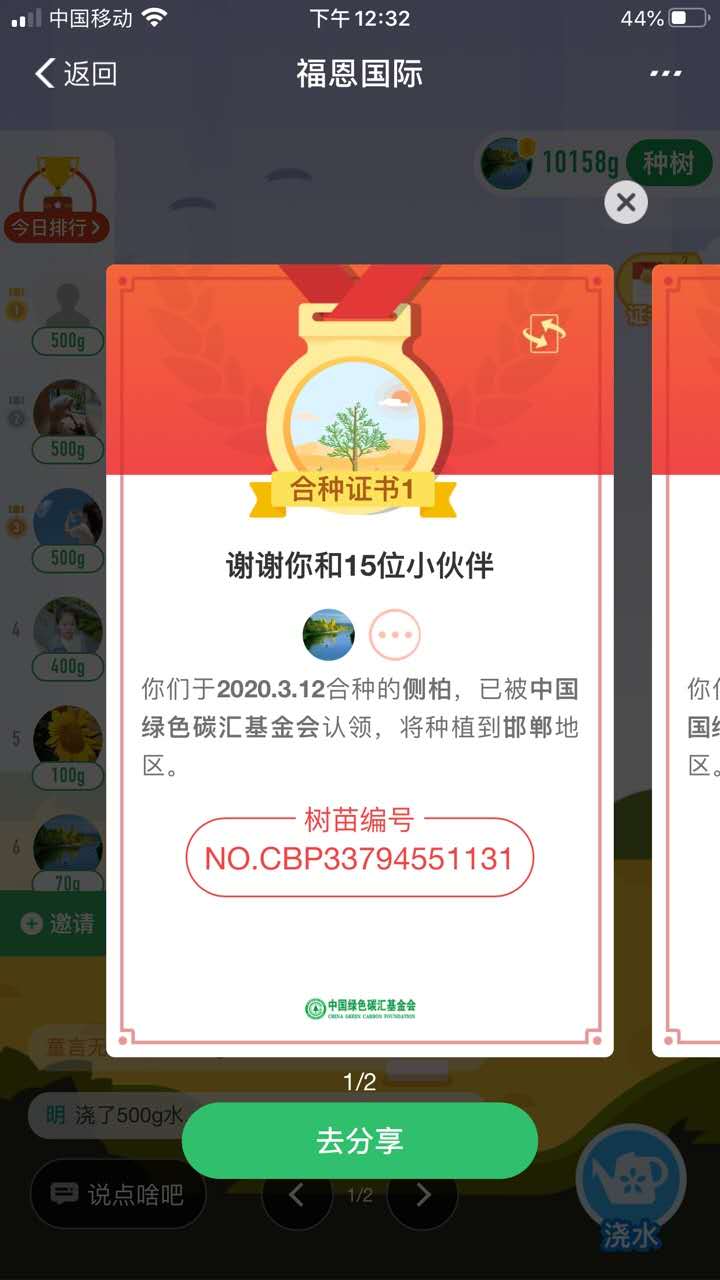Open the three-dot overflow menu

point(665,73)
